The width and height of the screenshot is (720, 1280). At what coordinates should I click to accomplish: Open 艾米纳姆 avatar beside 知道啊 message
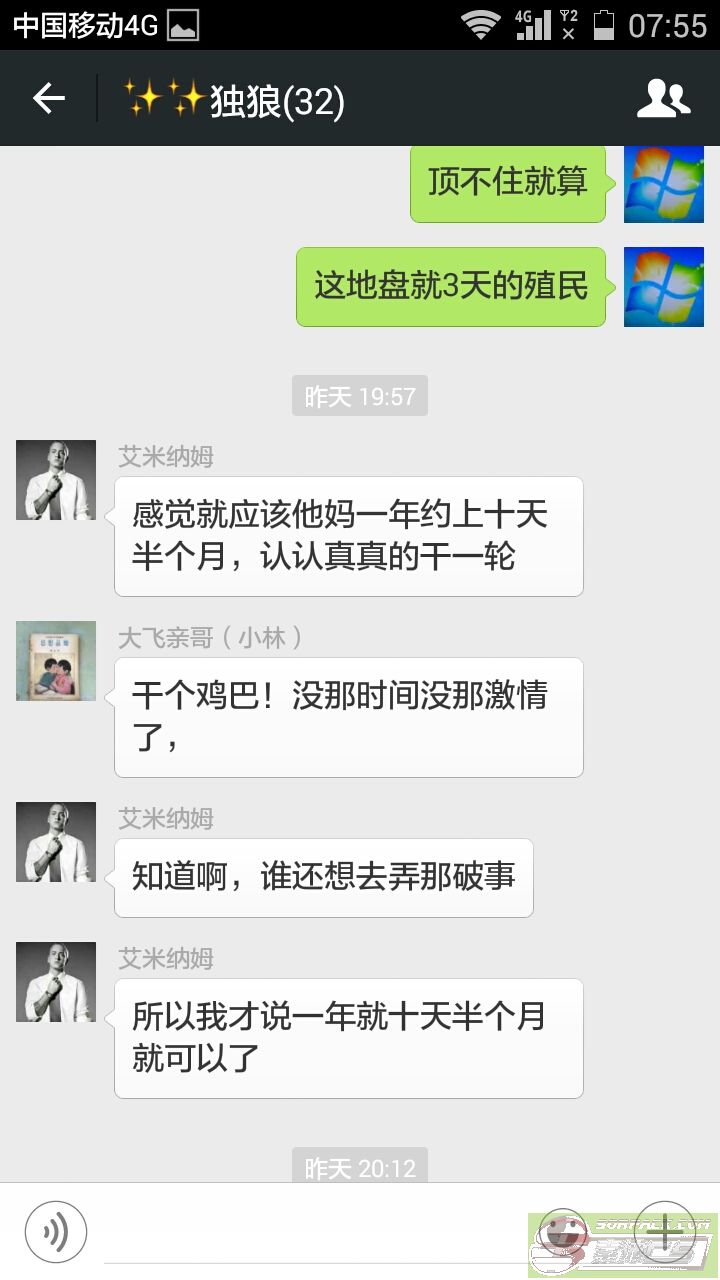[x=56, y=842]
